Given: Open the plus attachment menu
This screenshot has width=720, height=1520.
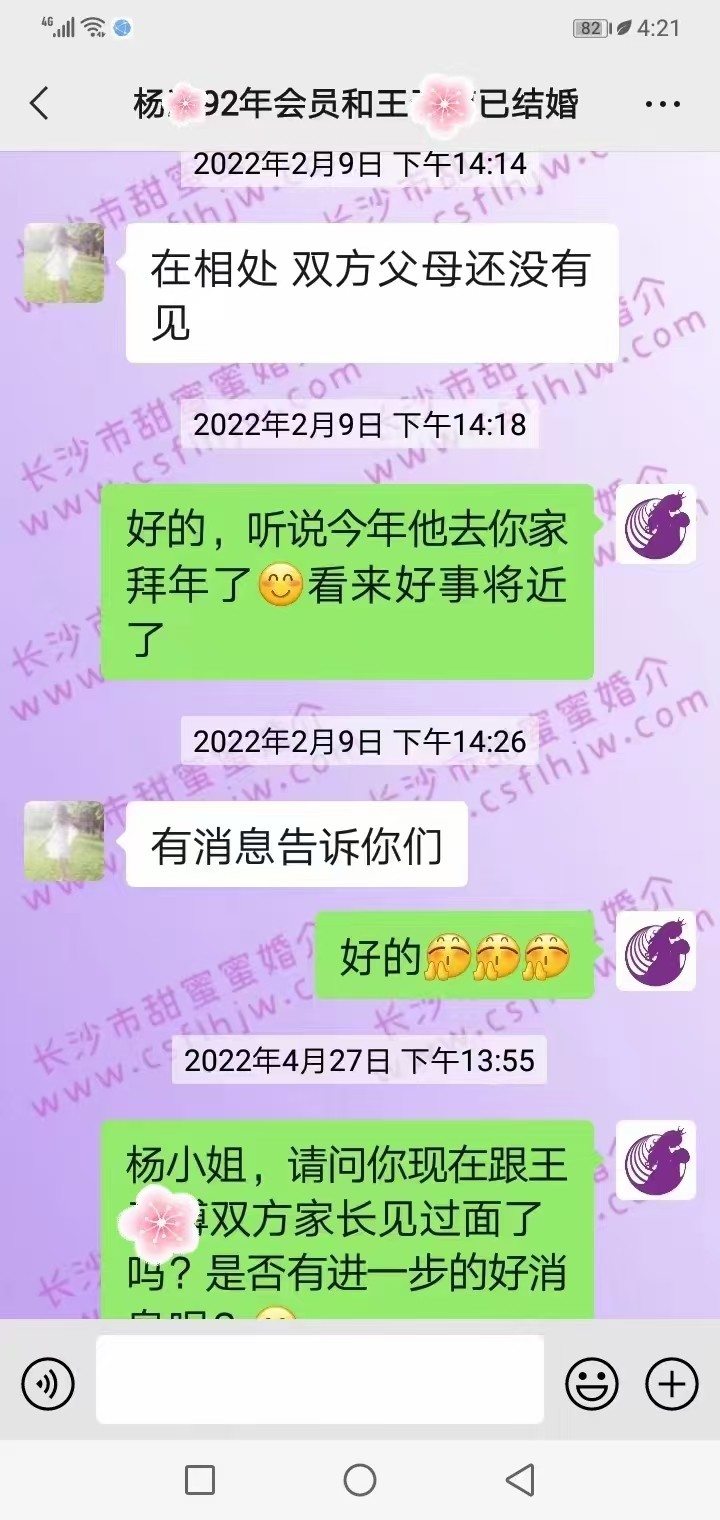Looking at the screenshot, I should [x=671, y=1385].
